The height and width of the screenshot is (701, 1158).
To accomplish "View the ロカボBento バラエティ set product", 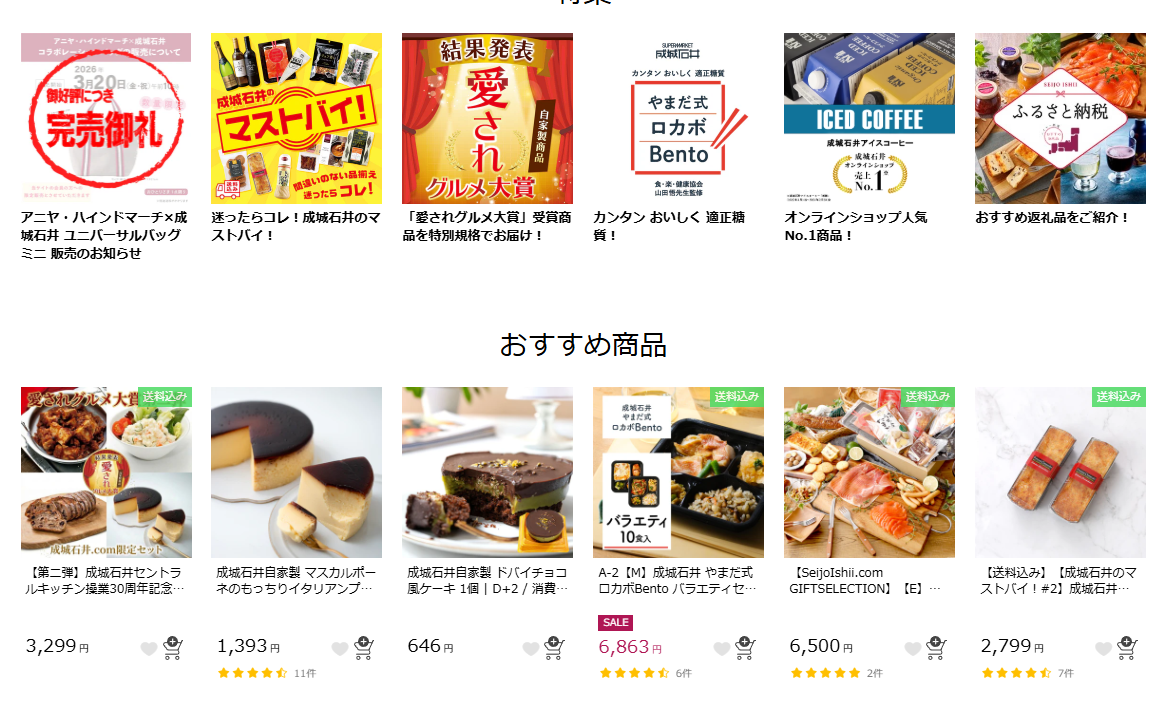I will click(x=678, y=472).
